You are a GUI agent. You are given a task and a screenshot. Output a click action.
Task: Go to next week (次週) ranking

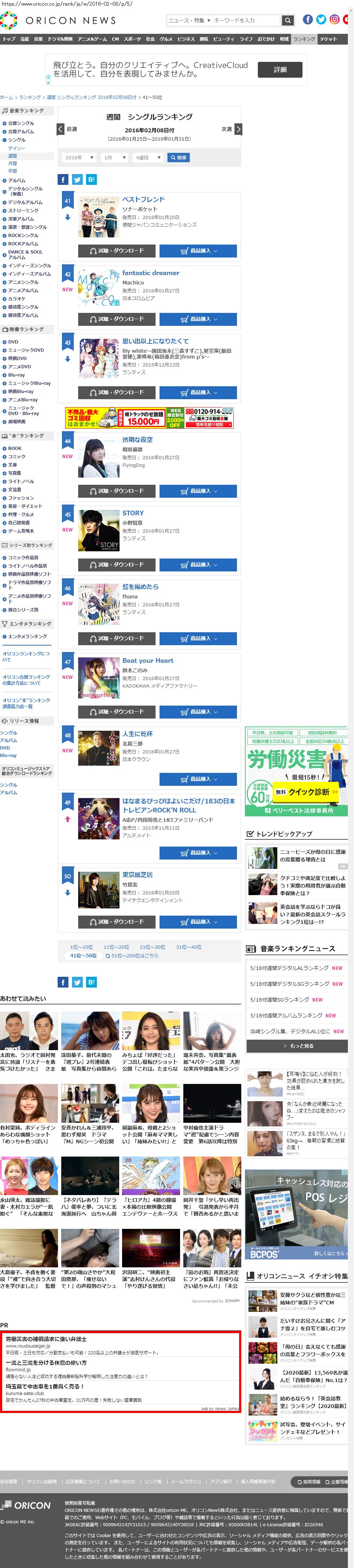pos(232,129)
